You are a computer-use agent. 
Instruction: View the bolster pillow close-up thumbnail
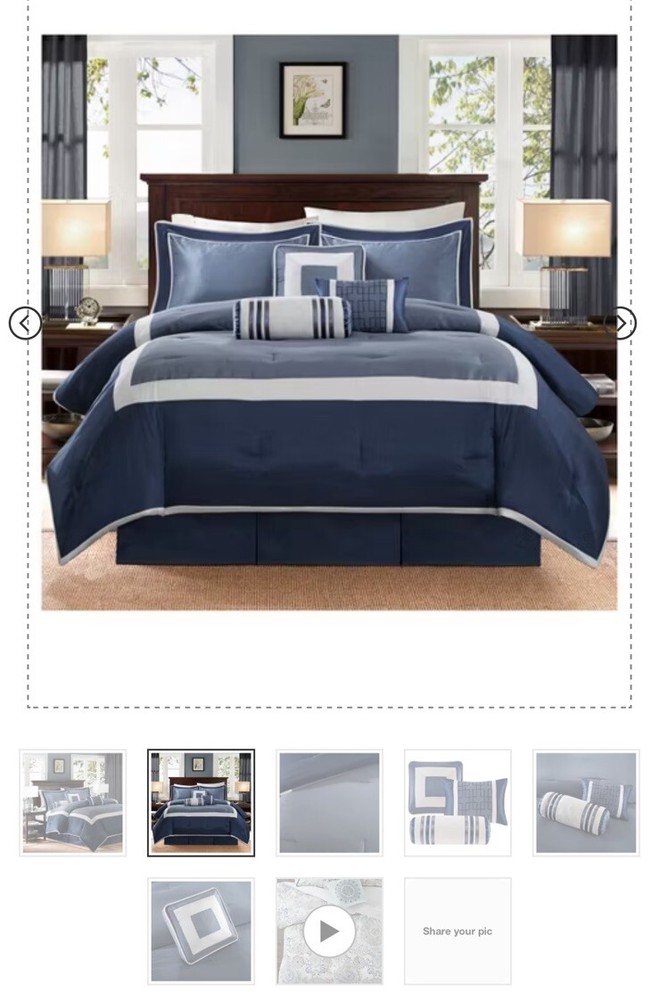coord(585,803)
